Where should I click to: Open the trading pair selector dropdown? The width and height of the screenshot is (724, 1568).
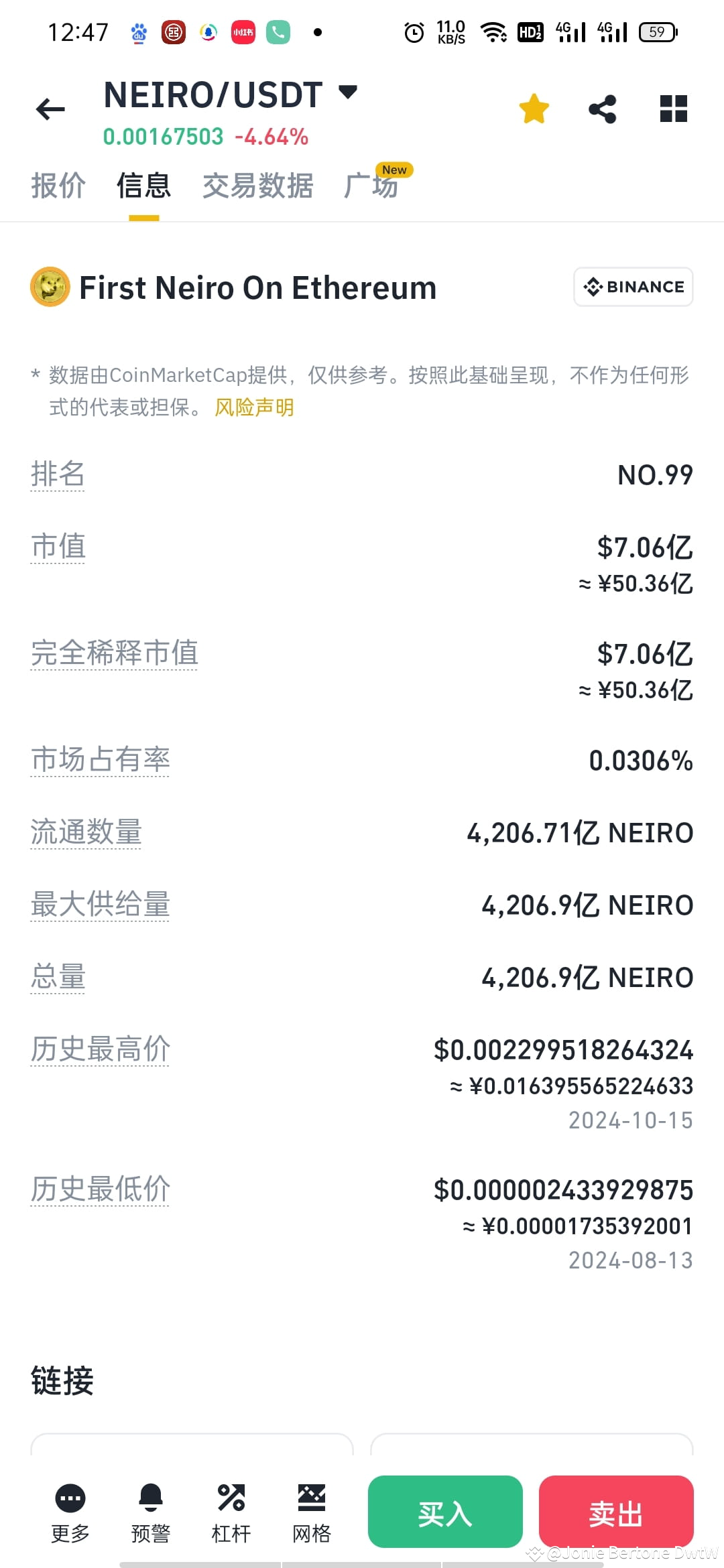click(x=347, y=92)
